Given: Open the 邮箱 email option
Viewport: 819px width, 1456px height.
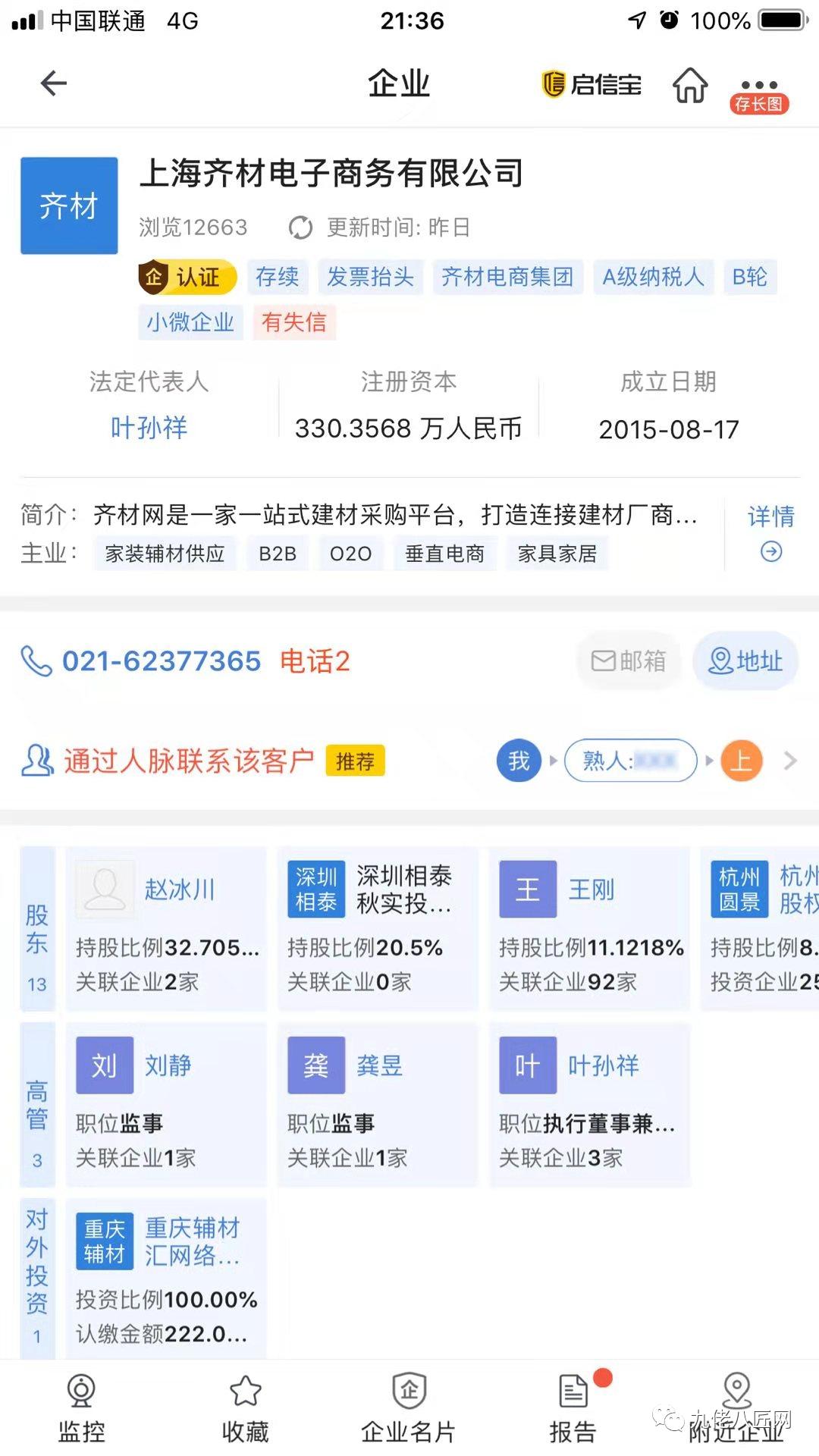Looking at the screenshot, I should (x=628, y=661).
